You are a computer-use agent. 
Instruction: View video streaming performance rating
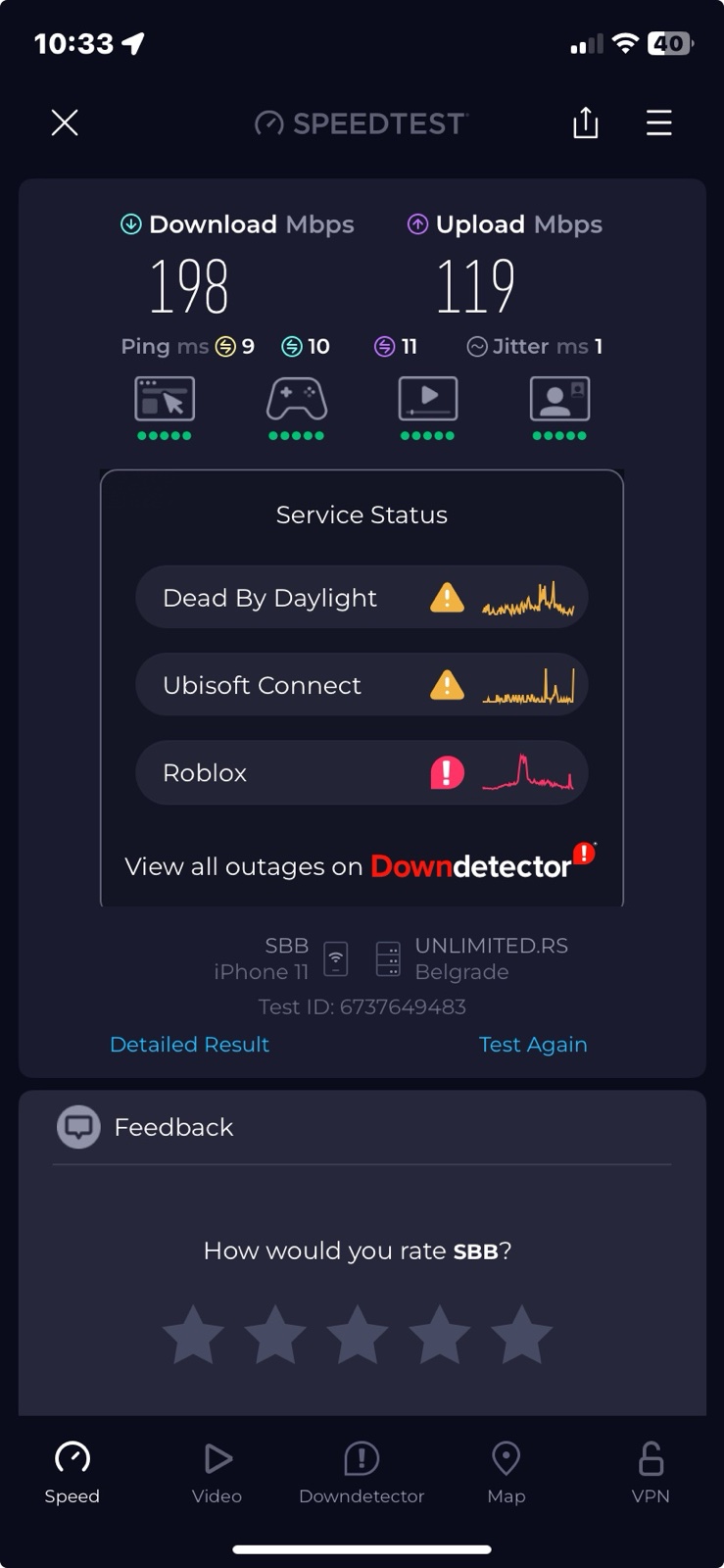pos(427,407)
